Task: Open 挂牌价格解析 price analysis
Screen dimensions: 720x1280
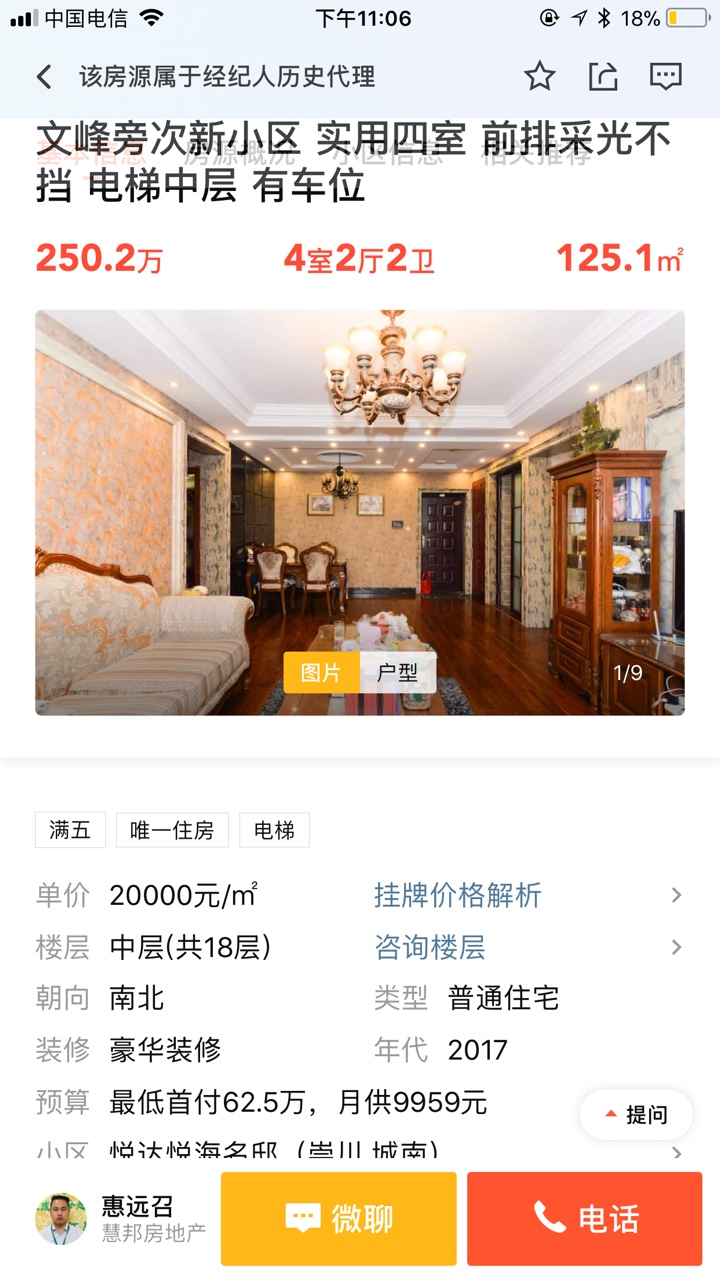Action: (458, 895)
